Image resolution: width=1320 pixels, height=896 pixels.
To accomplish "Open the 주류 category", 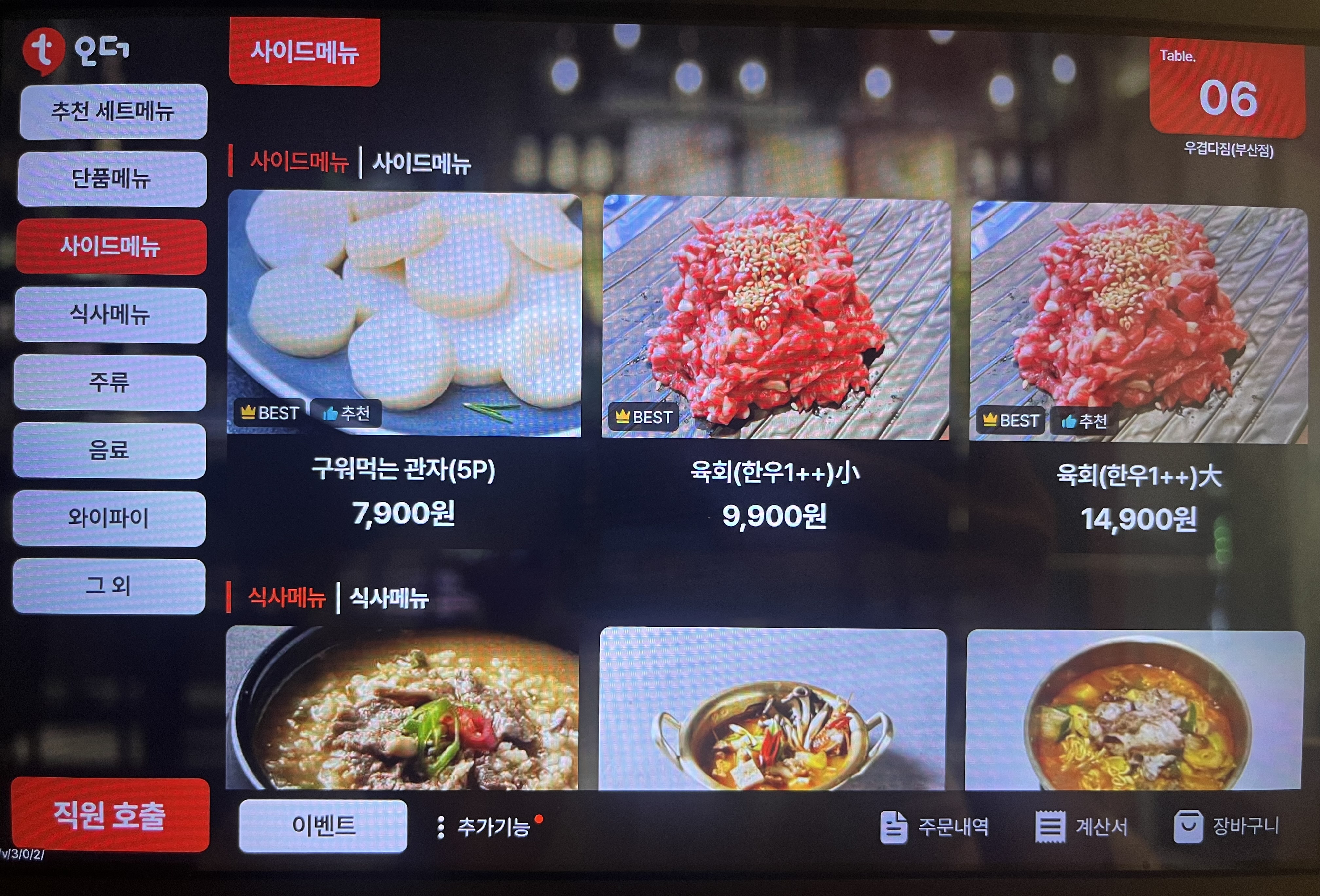I will [x=110, y=383].
